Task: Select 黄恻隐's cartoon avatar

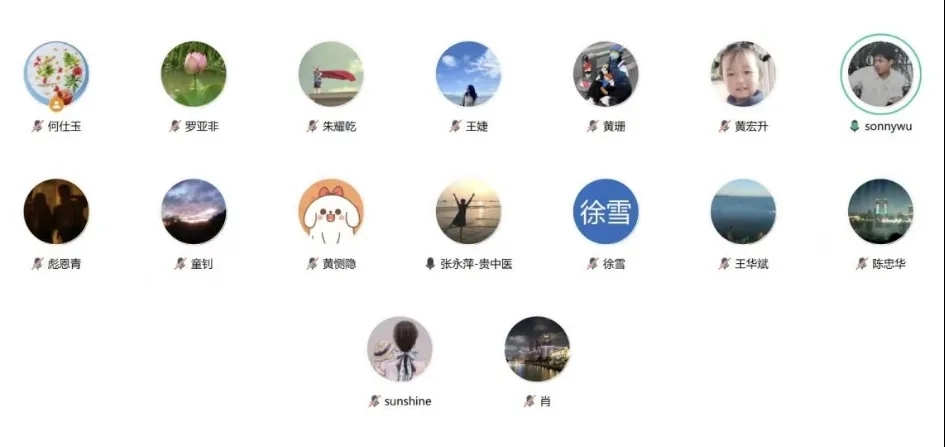Action: 331,212
